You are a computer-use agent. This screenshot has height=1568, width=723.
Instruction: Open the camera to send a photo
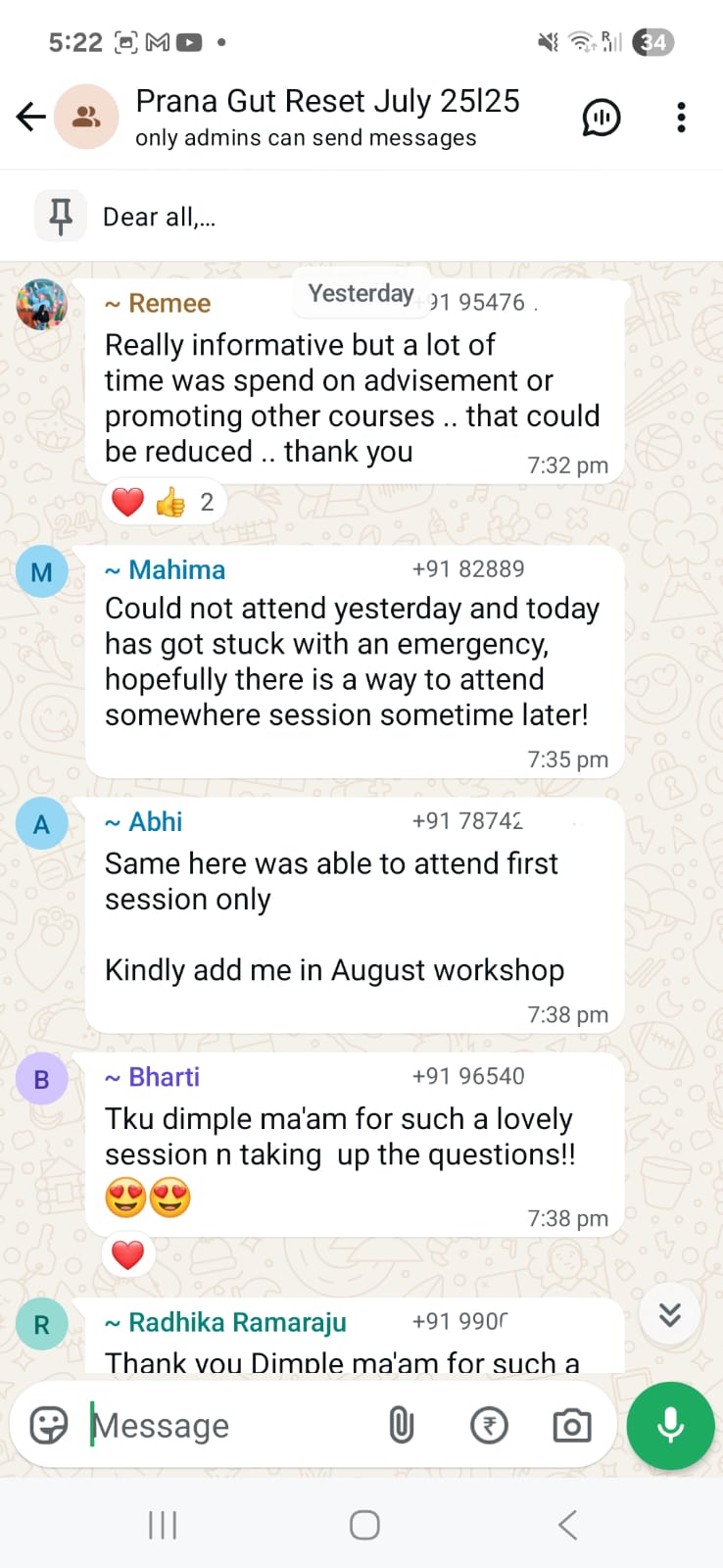click(571, 1426)
